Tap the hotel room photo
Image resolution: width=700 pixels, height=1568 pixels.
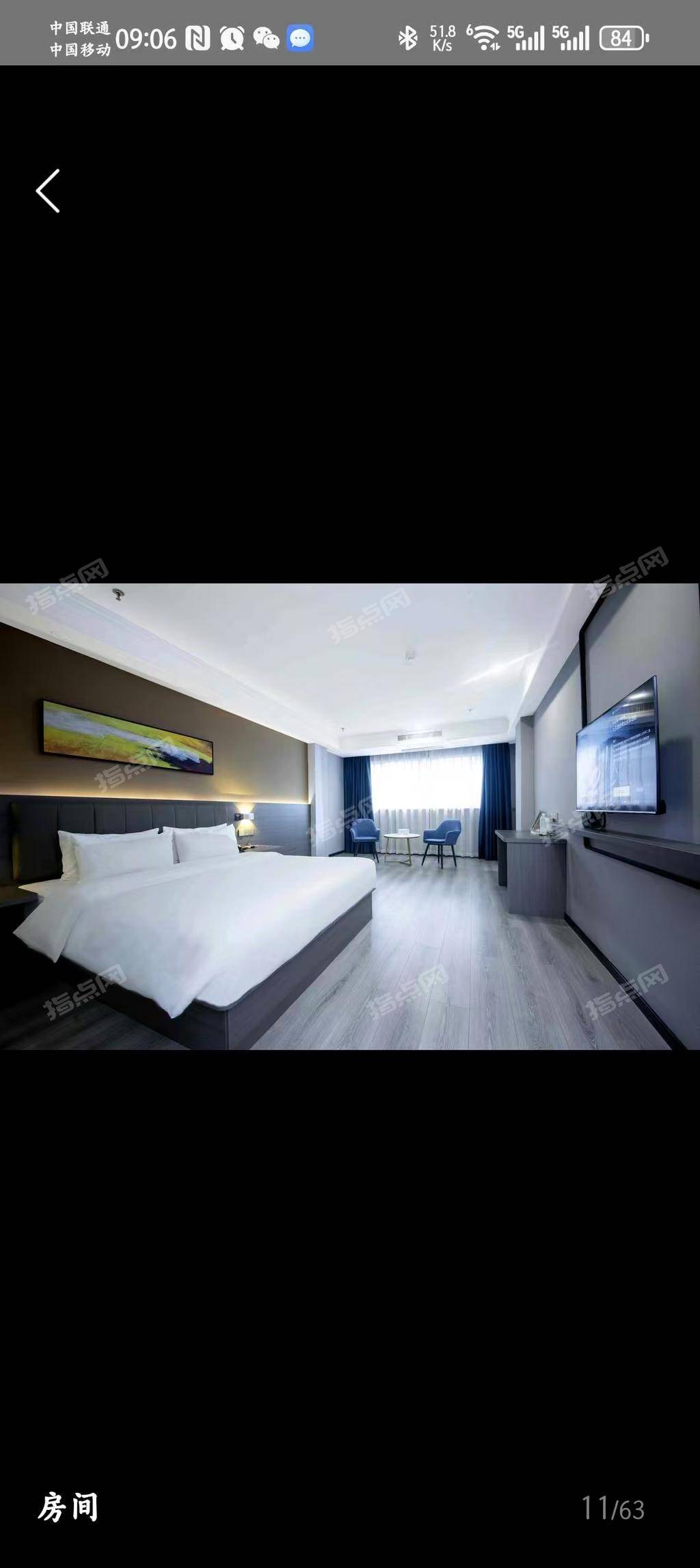click(350, 816)
